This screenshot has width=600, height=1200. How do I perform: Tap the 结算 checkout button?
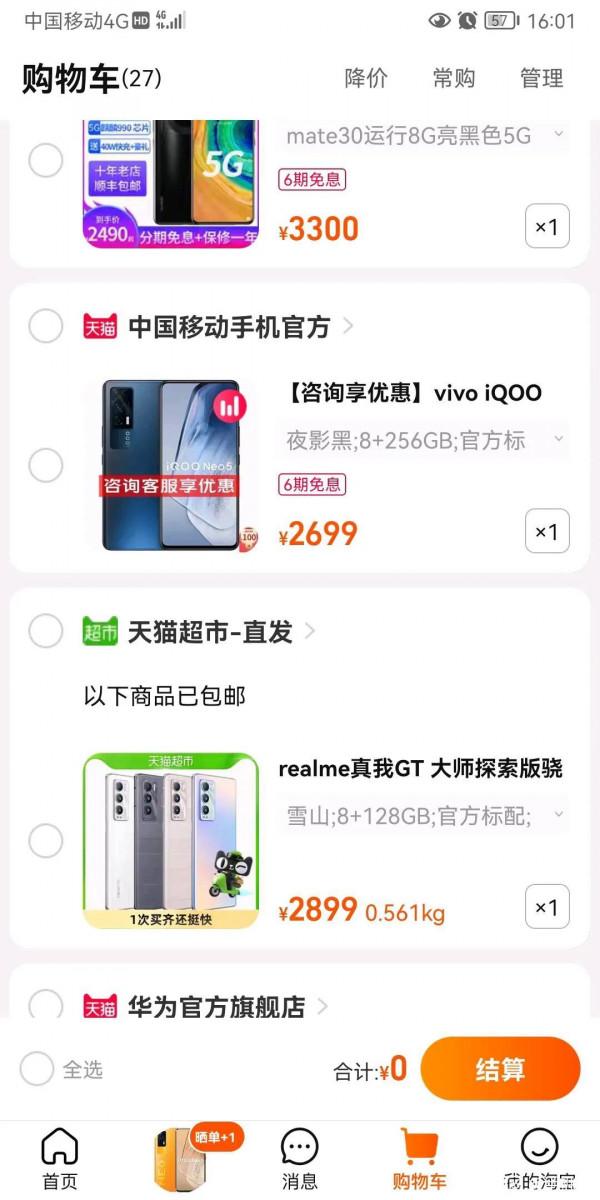click(500, 1069)
